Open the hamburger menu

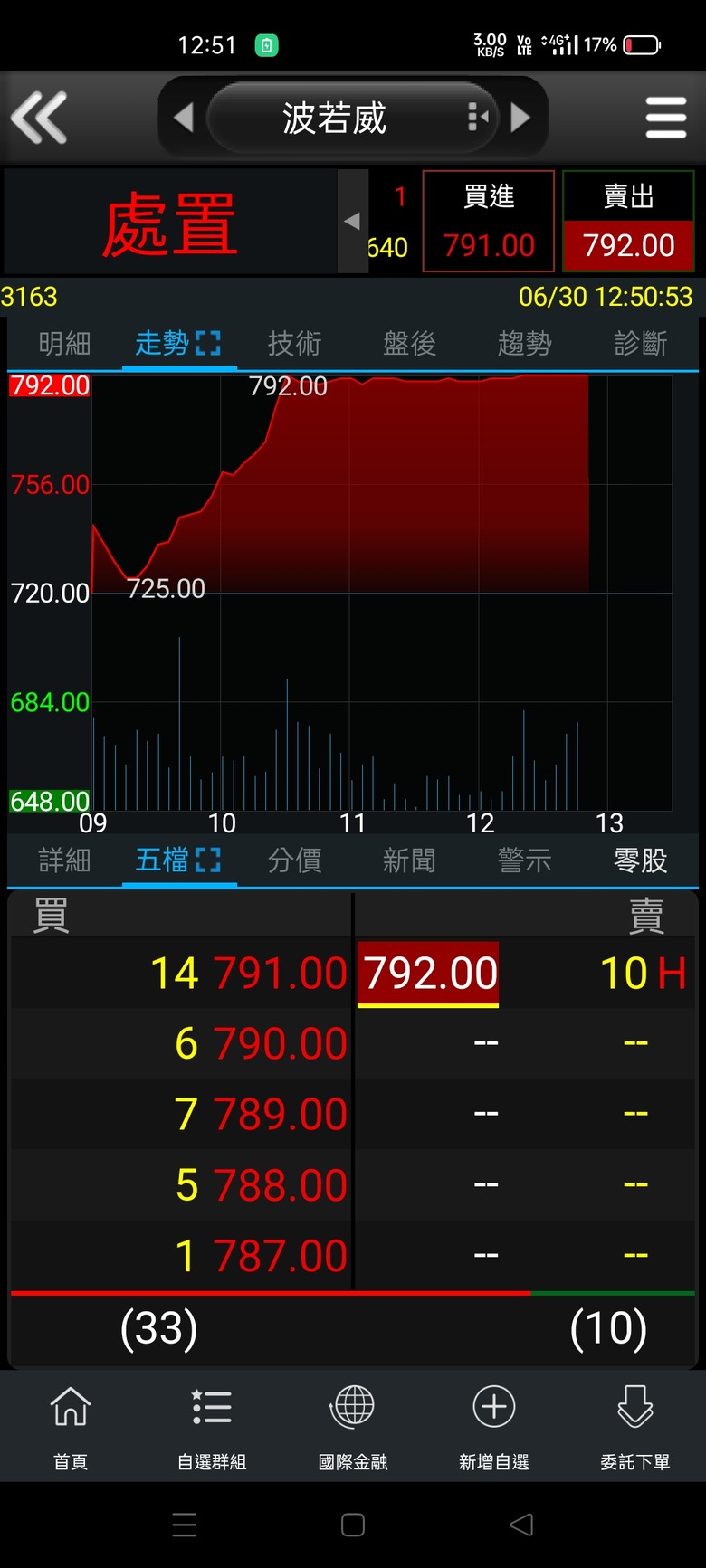(x=666, y=118)
